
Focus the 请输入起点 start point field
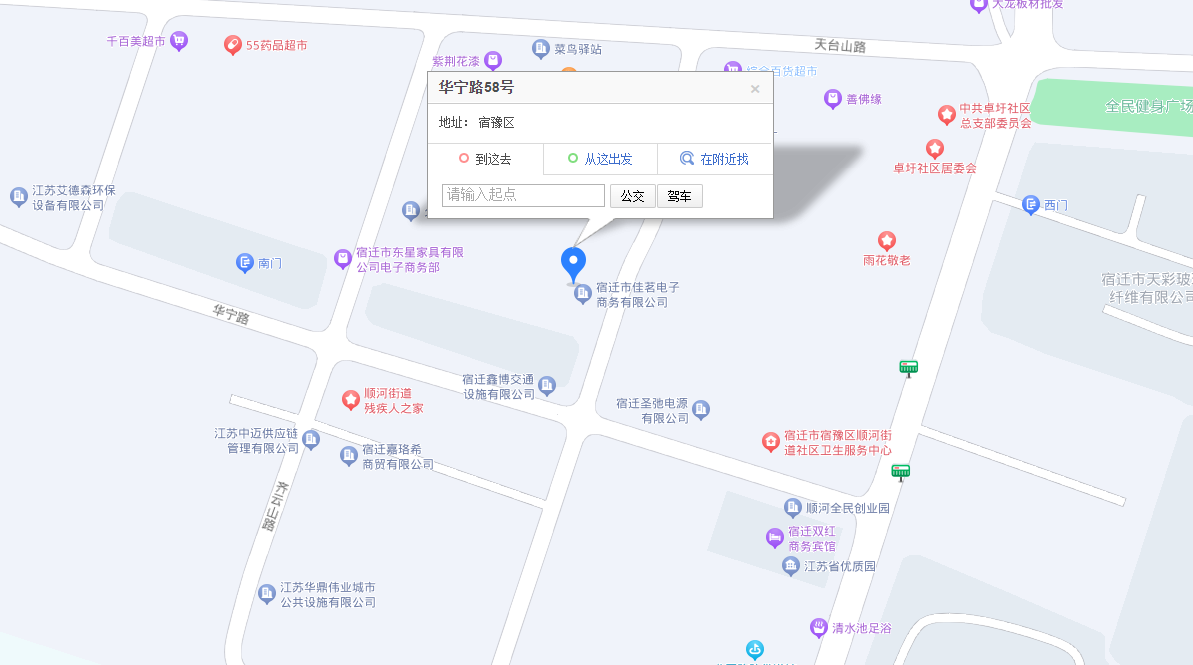click(523, 195)
